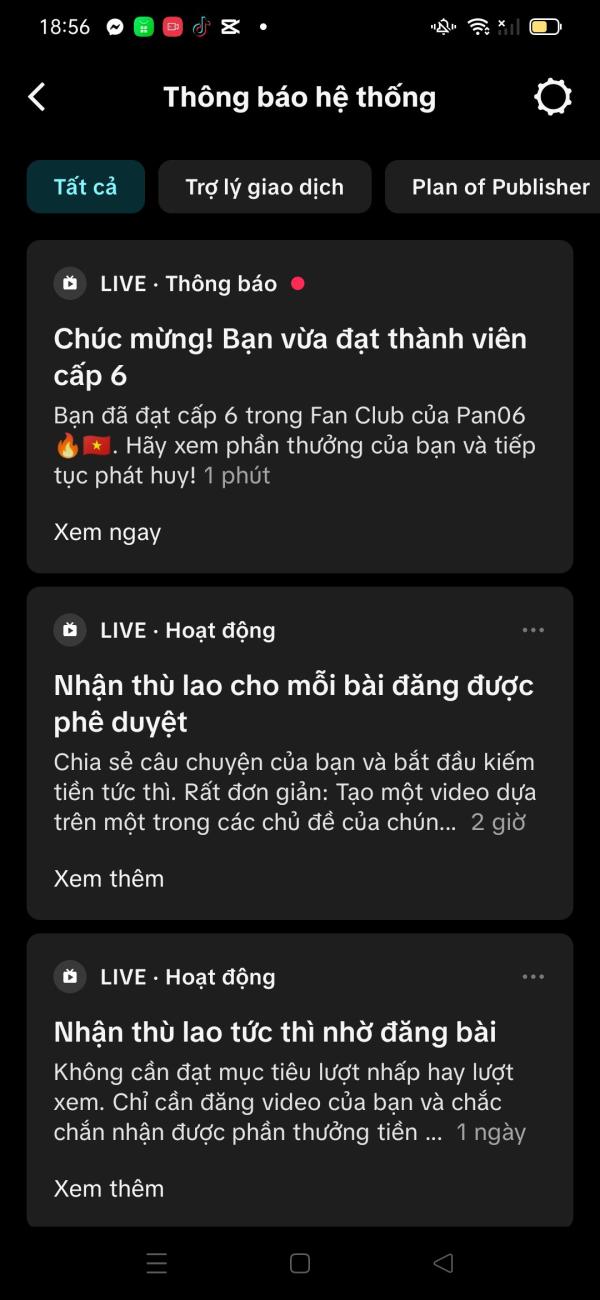Select the Tất cả filter chip
The width and height of the screenshot is (600, 1300).
(86, 187)
